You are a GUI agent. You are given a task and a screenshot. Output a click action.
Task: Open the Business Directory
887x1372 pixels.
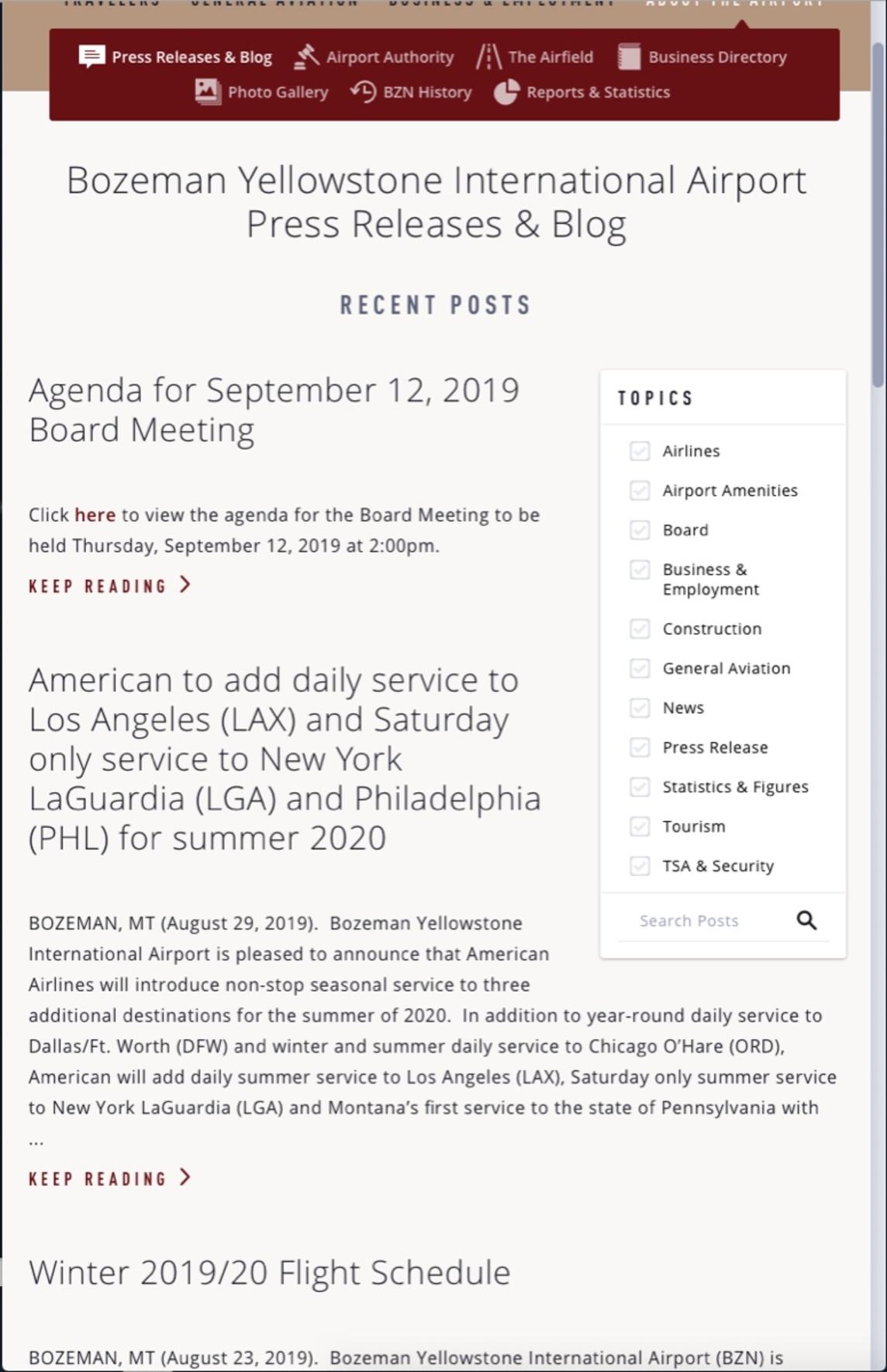(702, 57)
